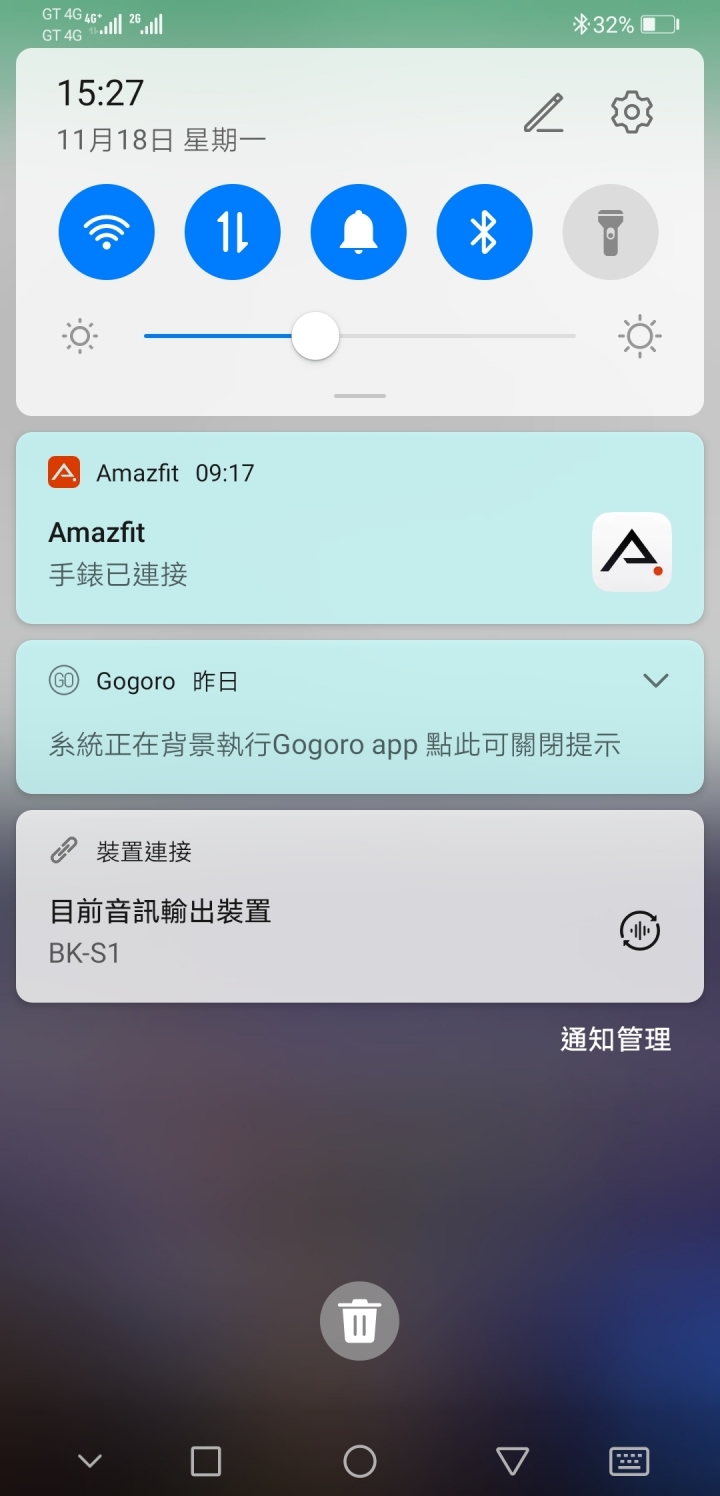Disable mobile data
The height and width of the screenshot is (1496, 720).
tap(233, 232)
